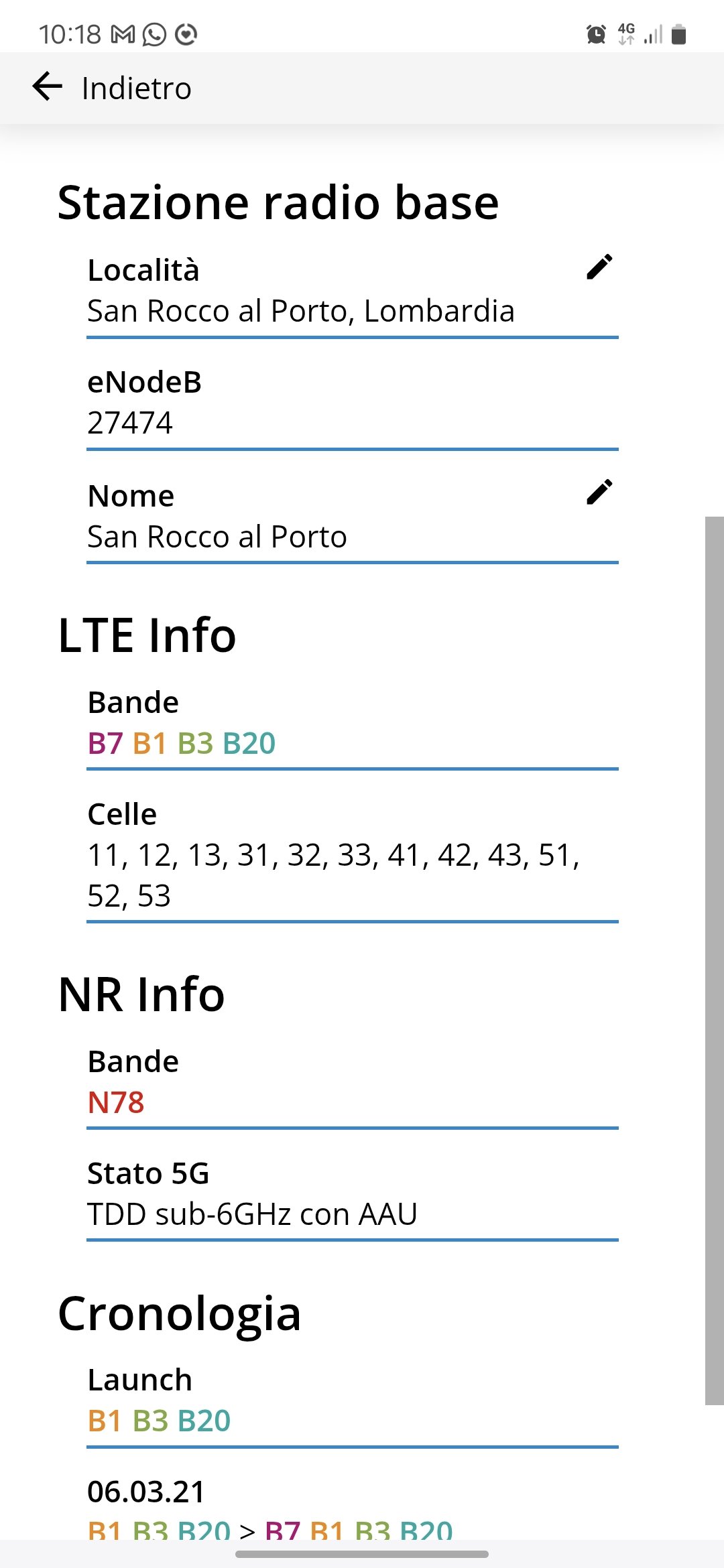
Task: Edit the Nome field with the pencil
Action: click(599, 492)
